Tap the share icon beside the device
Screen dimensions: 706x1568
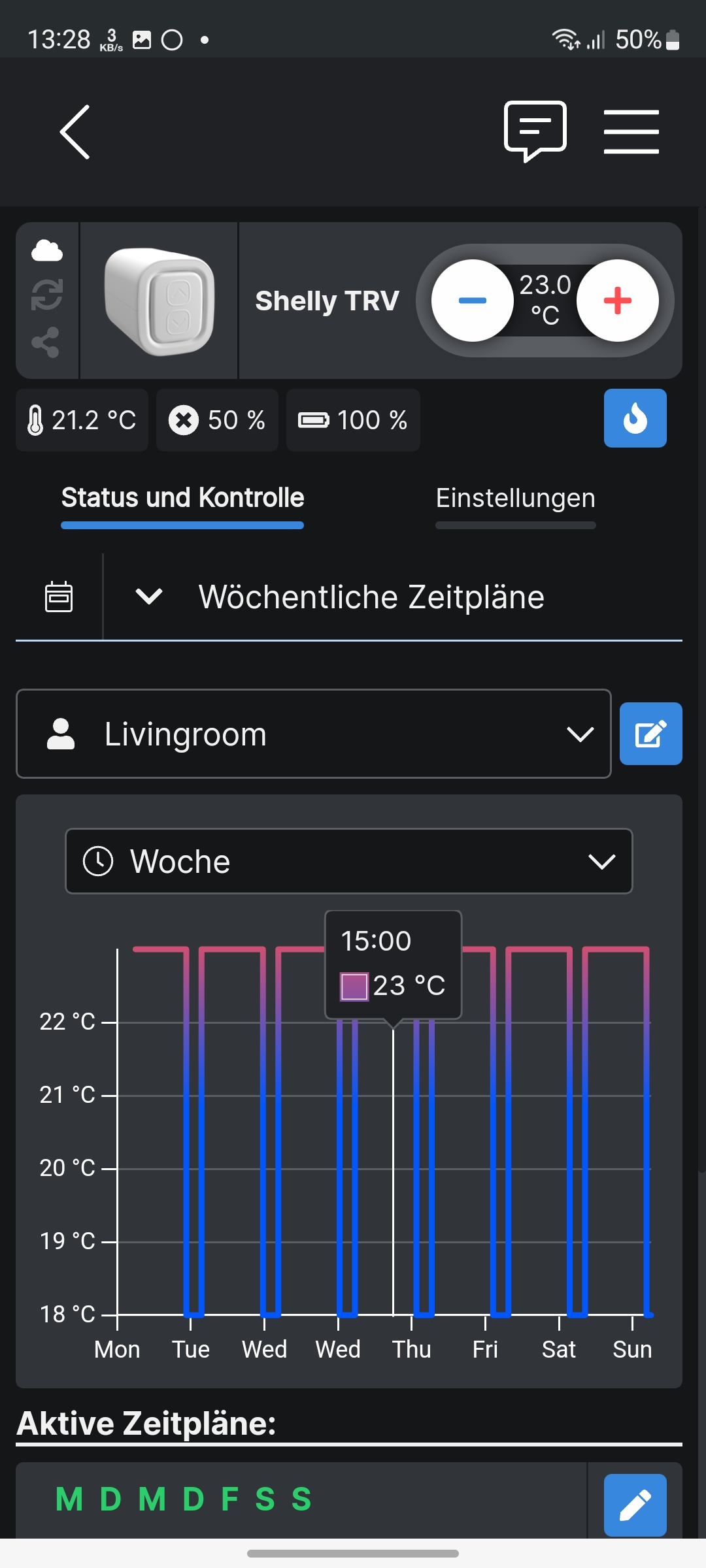click(46, 342)
